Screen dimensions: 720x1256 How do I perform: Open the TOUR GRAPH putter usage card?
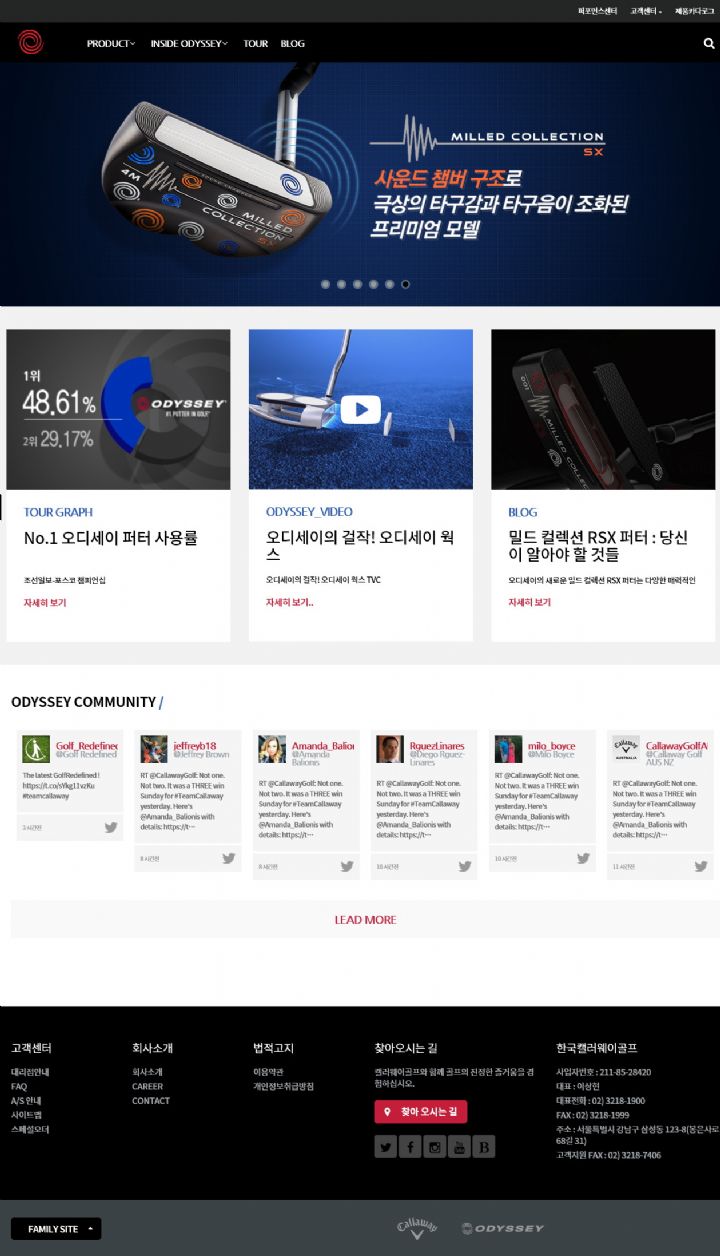[118, 410]
